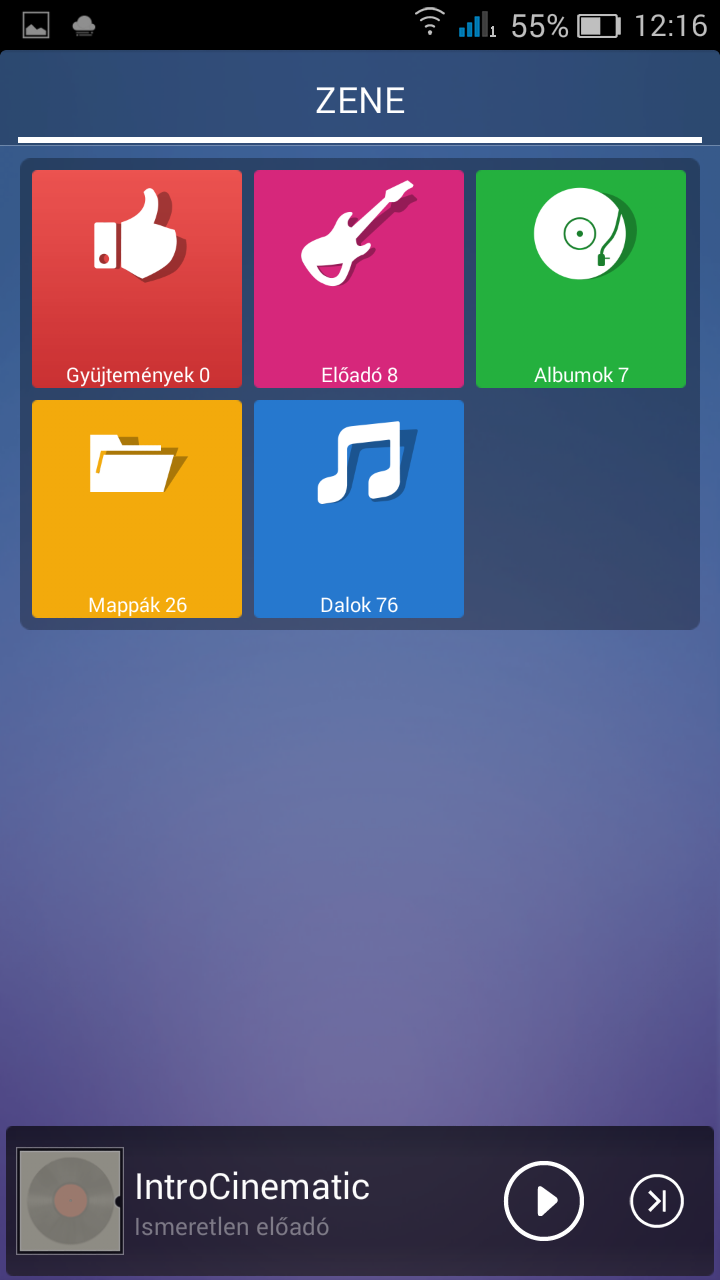Open the Előadó tile
Viewport: 720px width, 1280px height.
coord(359,279)
